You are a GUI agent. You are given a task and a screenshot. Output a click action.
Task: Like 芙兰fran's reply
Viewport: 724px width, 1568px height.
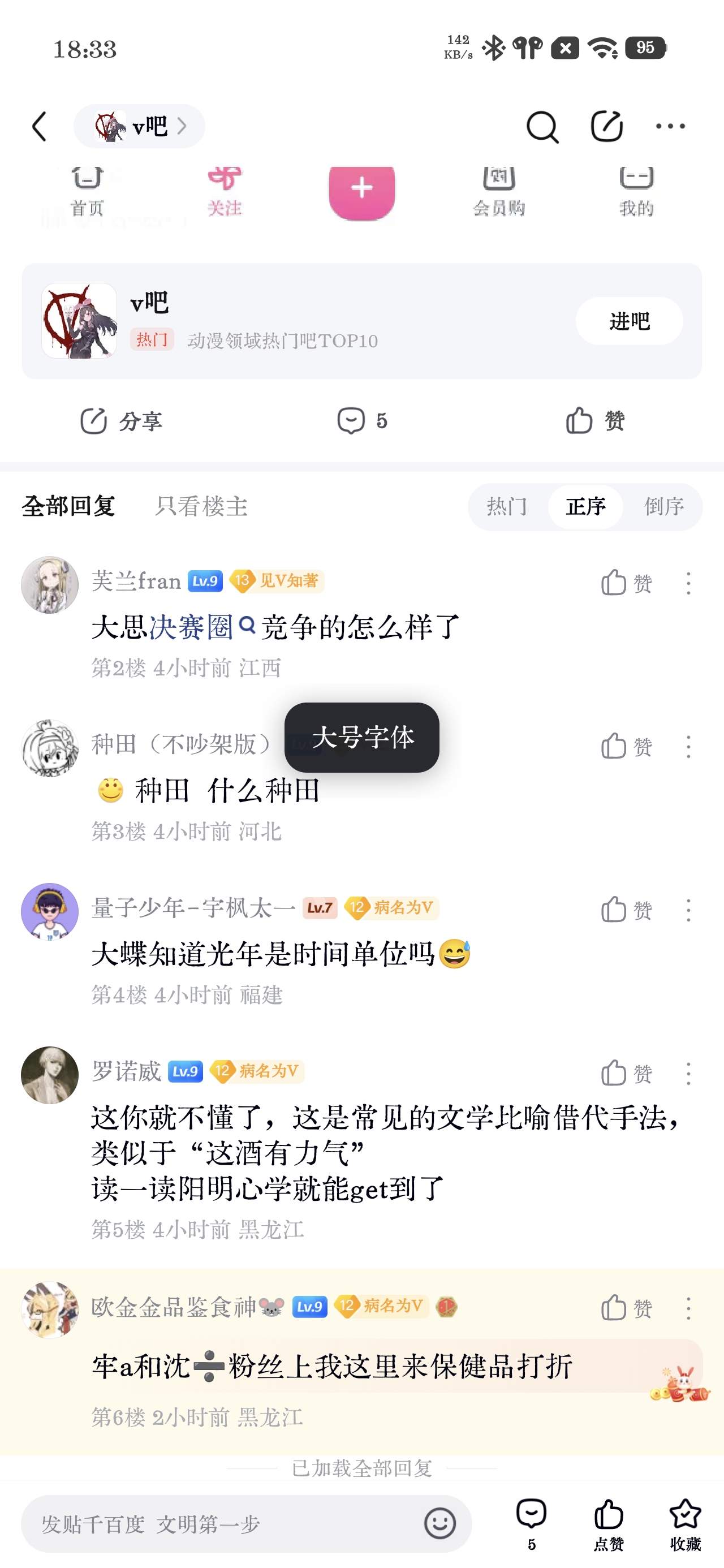coord(626,583)
